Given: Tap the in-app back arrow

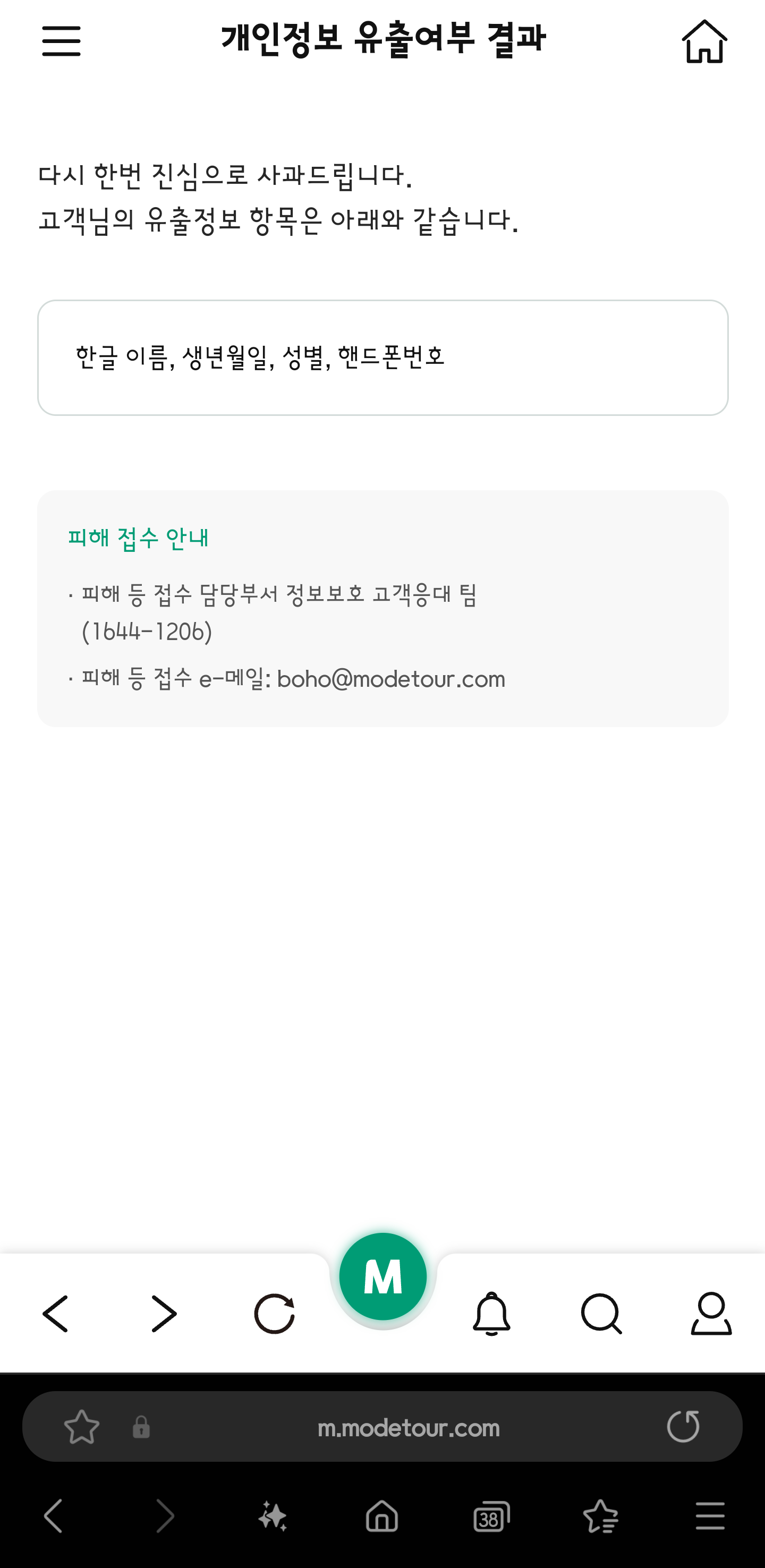Looking at the screenshot, I should (x=55, y=1314).
